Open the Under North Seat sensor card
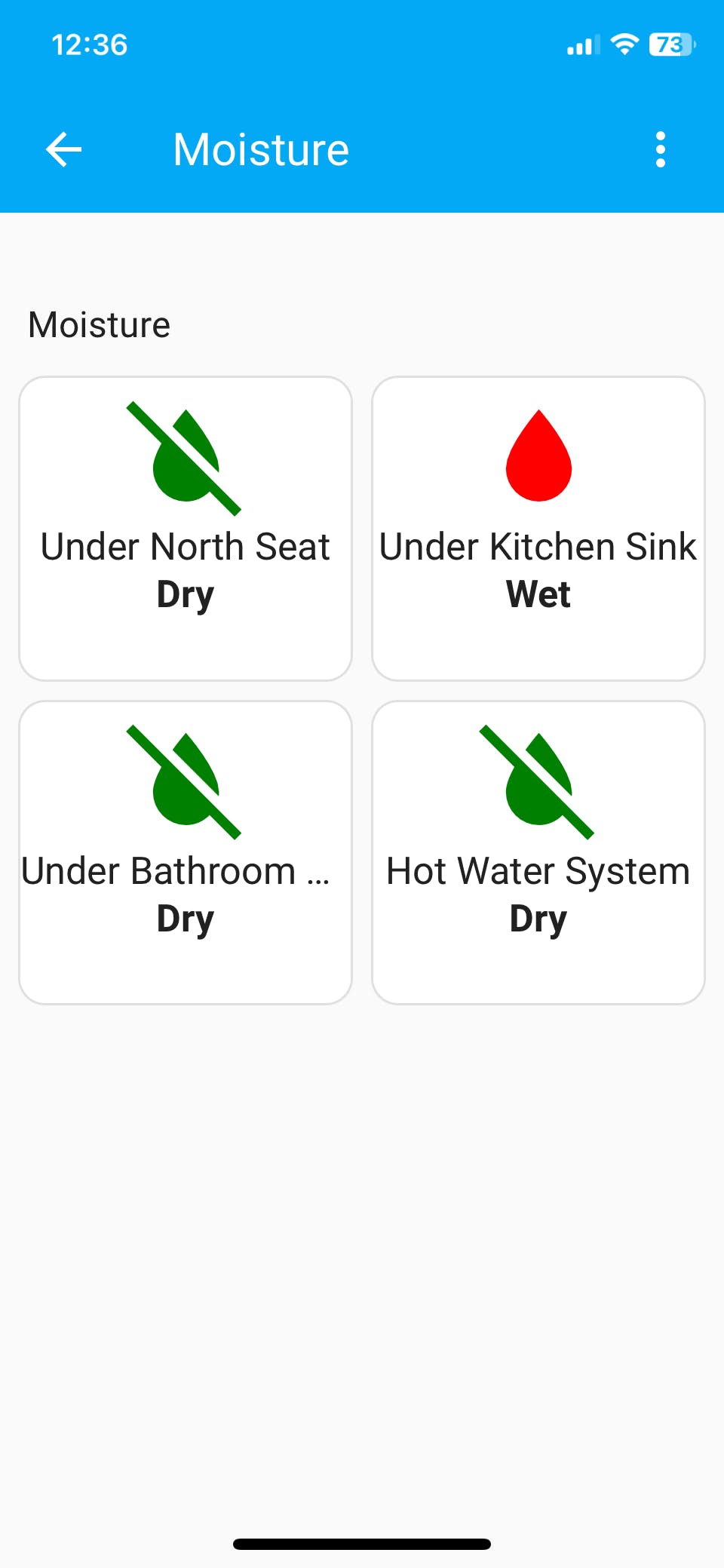This screenshot has height=1568, width=724. (x=186, y=529)
